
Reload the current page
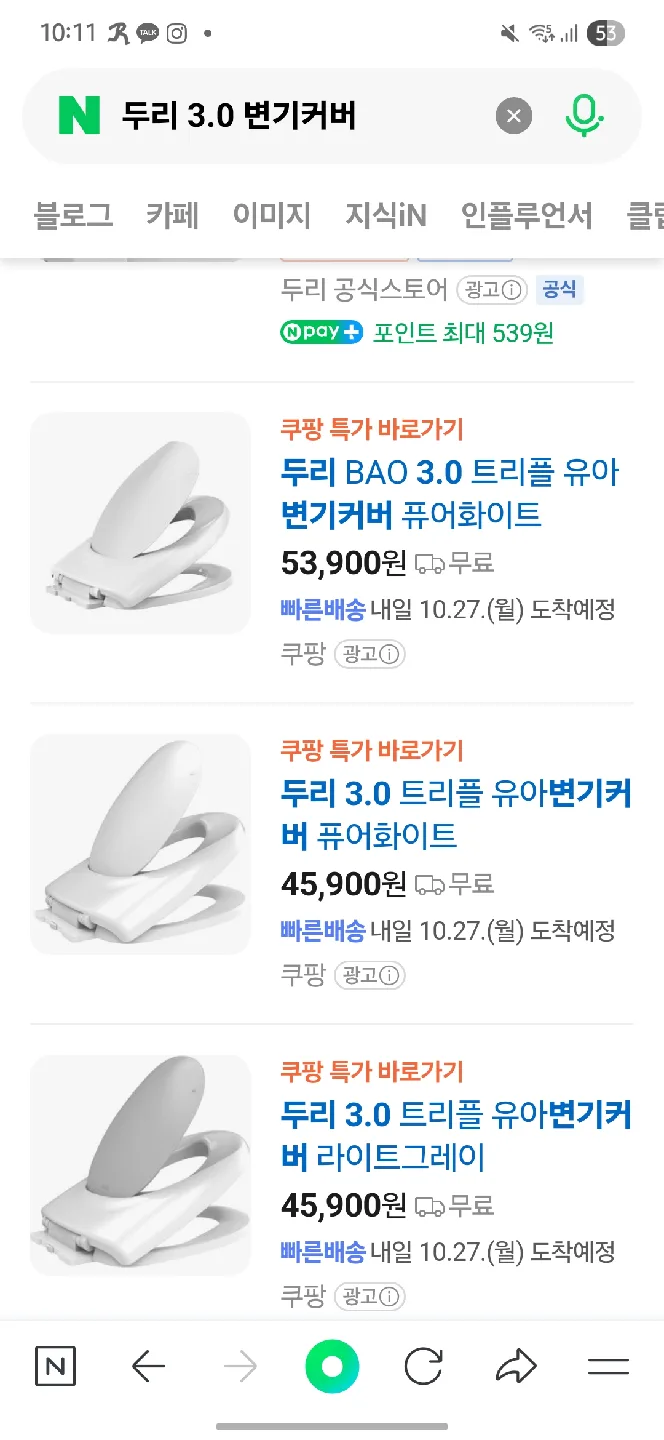pyautogui.click(x=424, y=1367)
